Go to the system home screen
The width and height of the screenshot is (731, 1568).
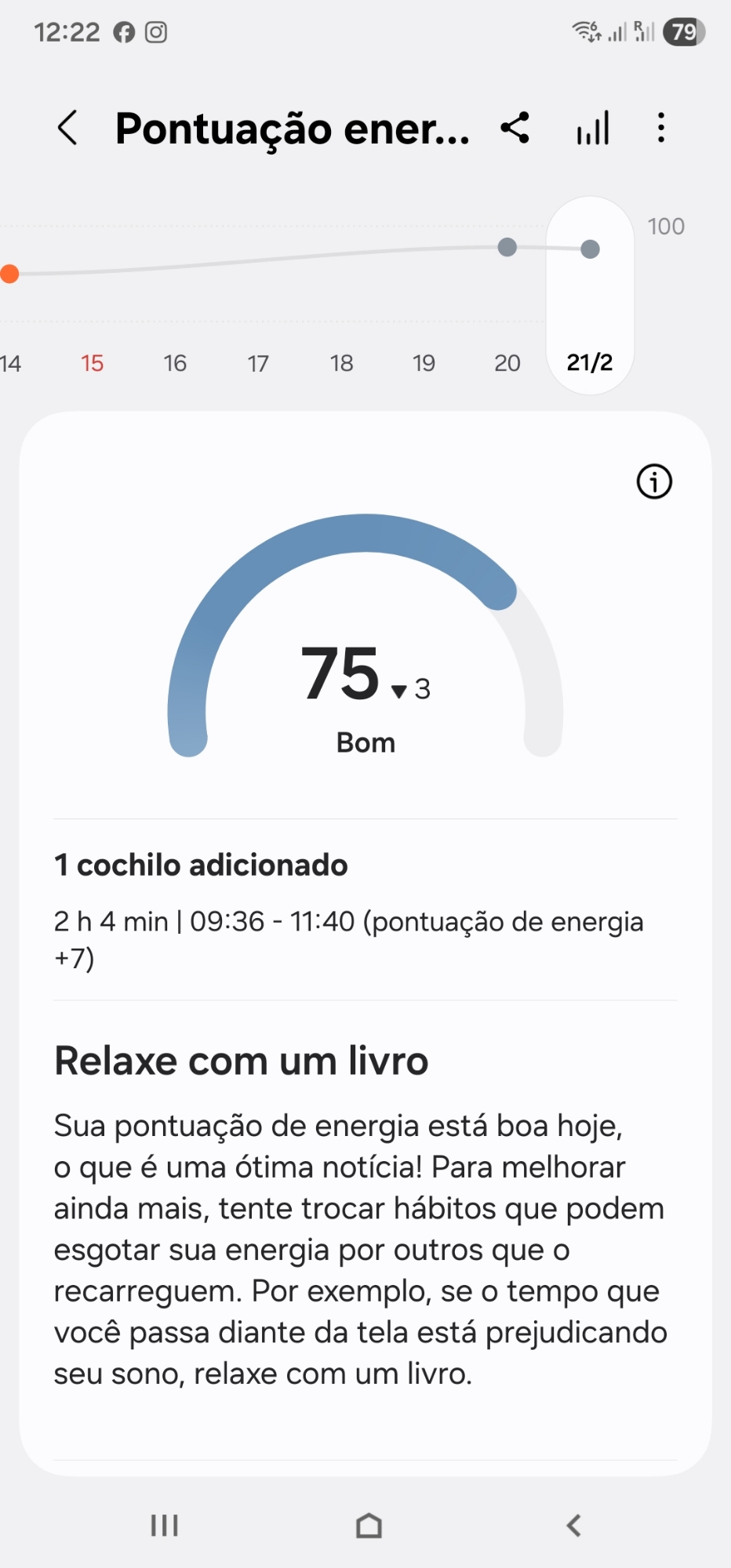(x=369, y=1525)
